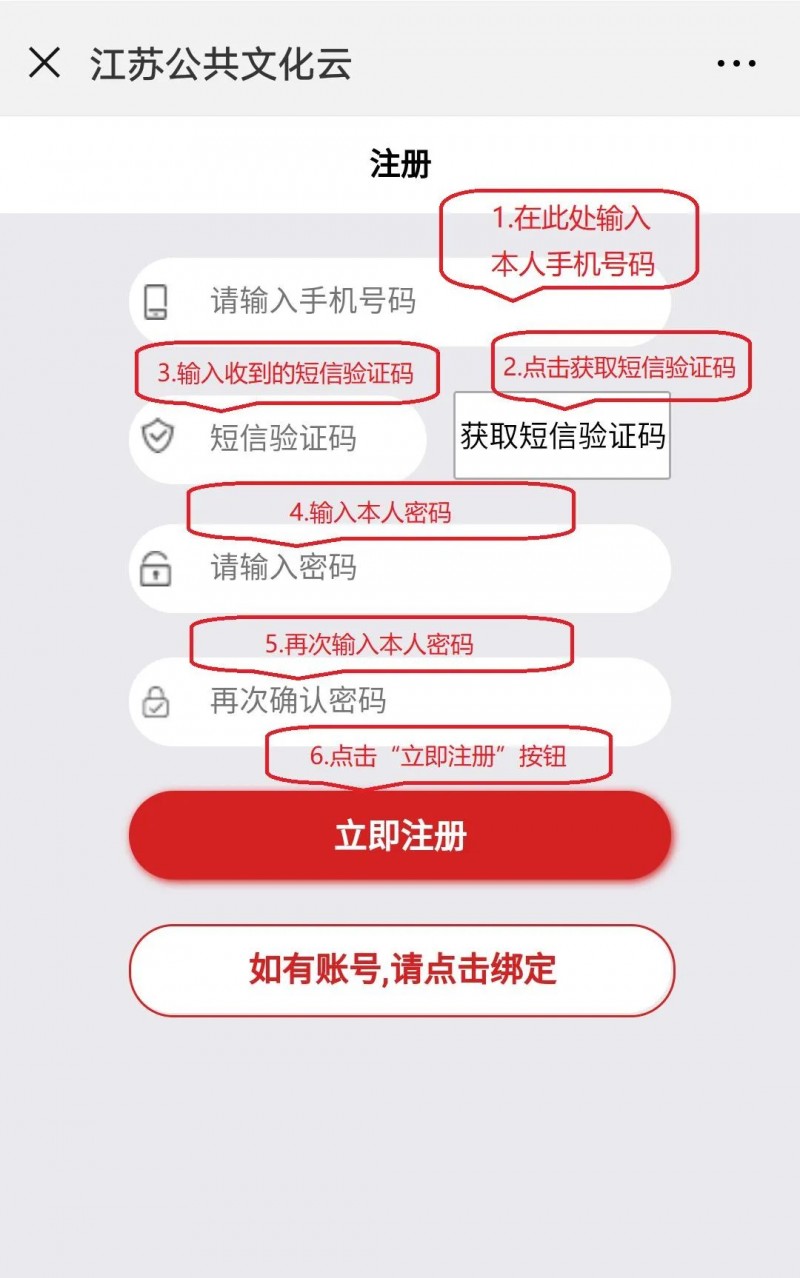Open the three-dot overflow menu
Image resolution: width=800 pixels, height=1278 pixels.
point(736,64)
